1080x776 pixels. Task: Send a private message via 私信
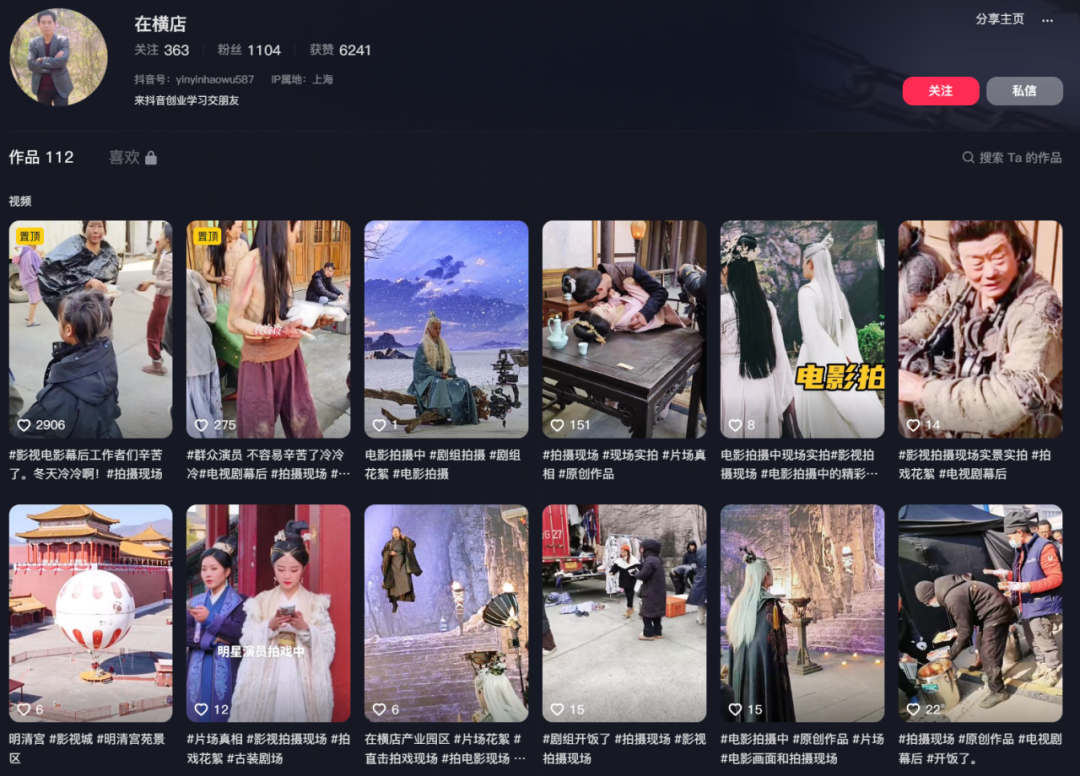point(1023,91)
